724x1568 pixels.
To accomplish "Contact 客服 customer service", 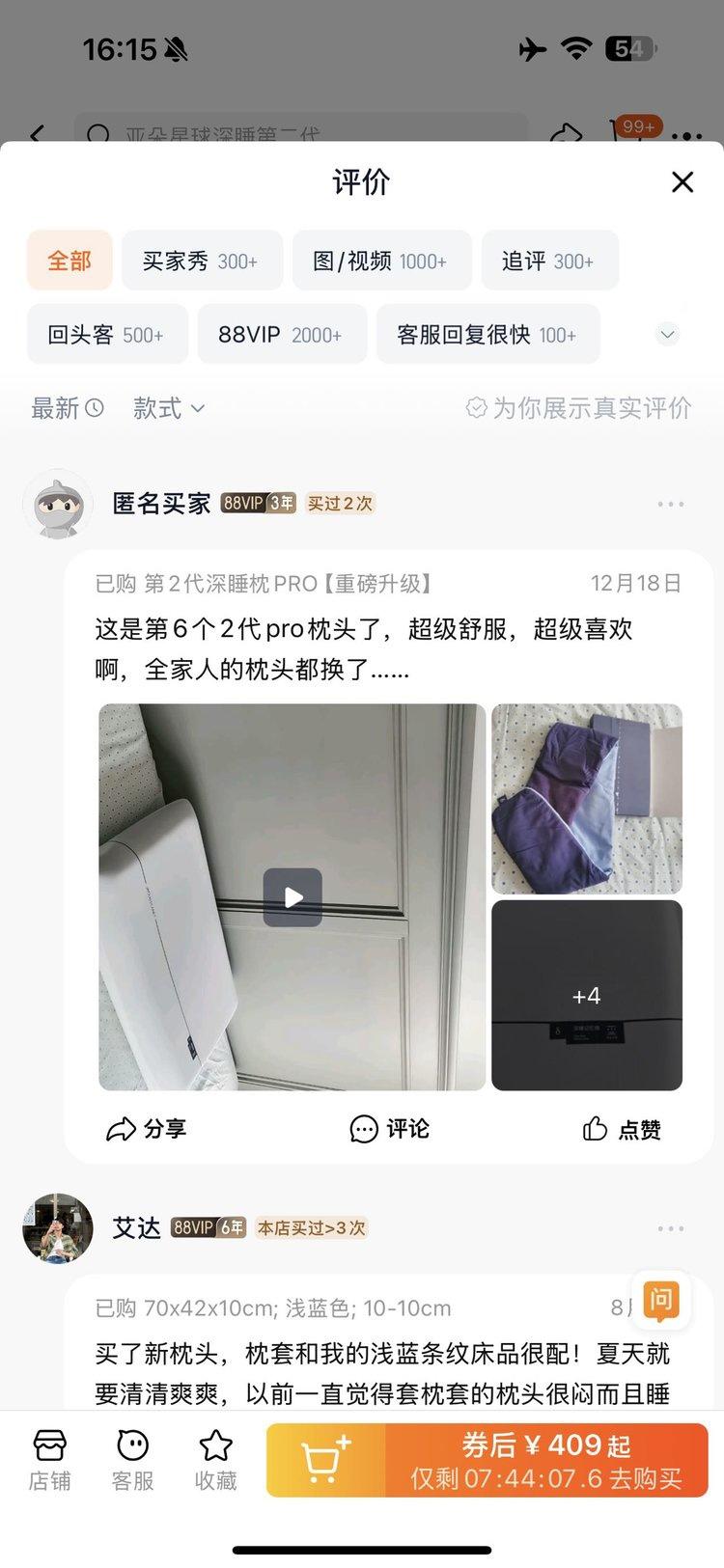I will coord(132,1461).
